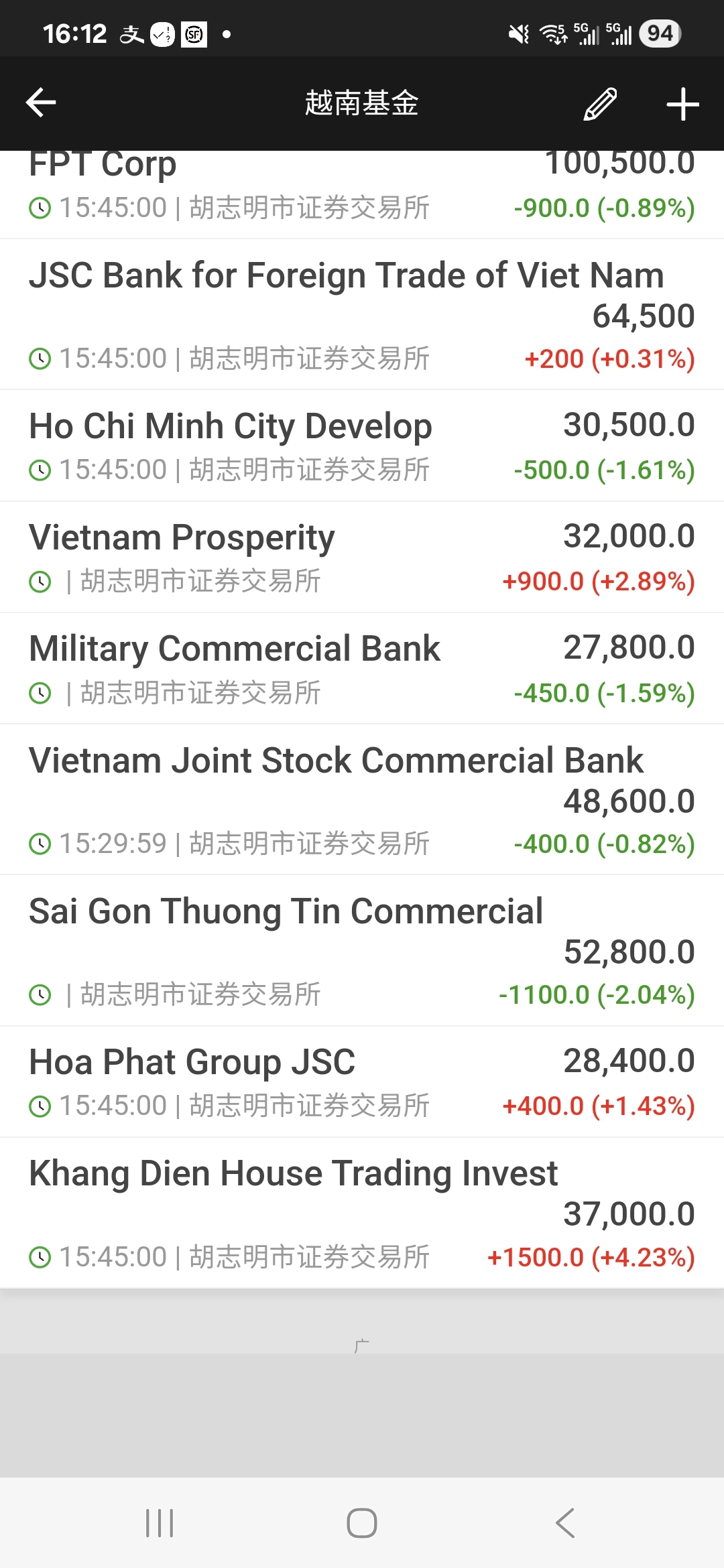
Task: View Ho Chi Minh City Develop details
Action: tap(362, 446)
